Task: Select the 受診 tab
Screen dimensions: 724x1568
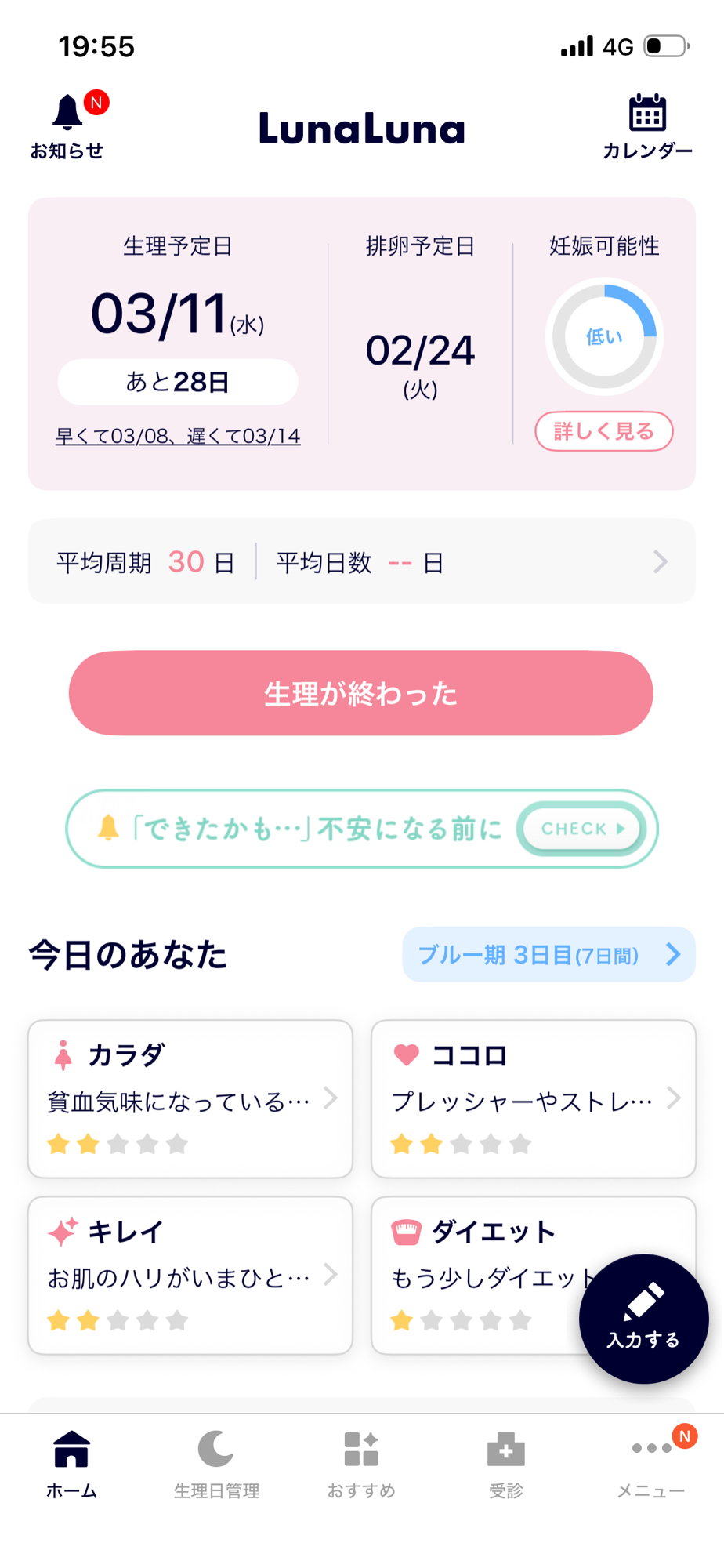Action: point(506,1463)
